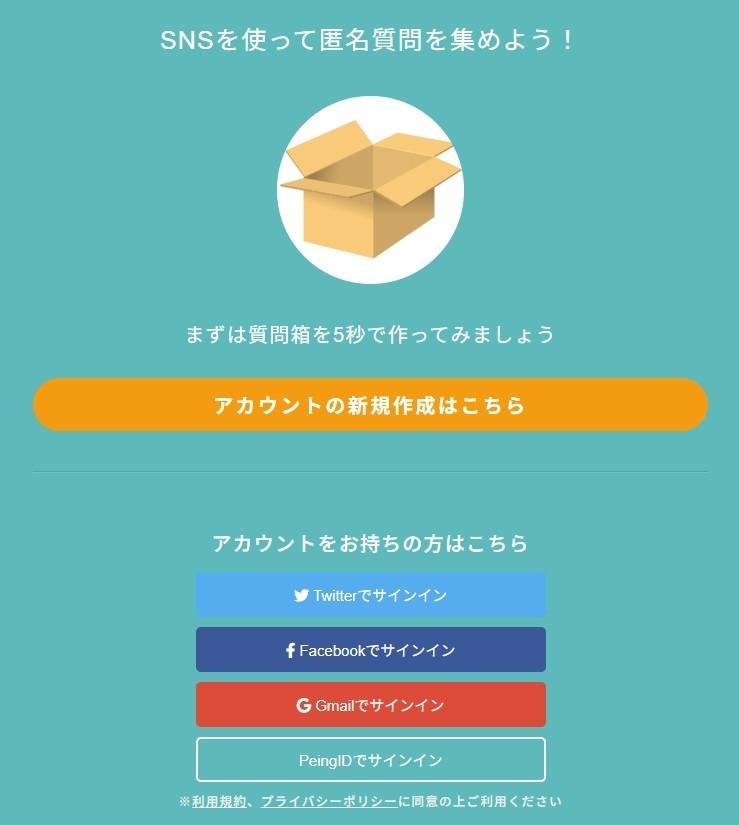Select Gmailでサインイン
Image resolution: width=739 pixels, height=825 pixels.
[x=370, y=705]
